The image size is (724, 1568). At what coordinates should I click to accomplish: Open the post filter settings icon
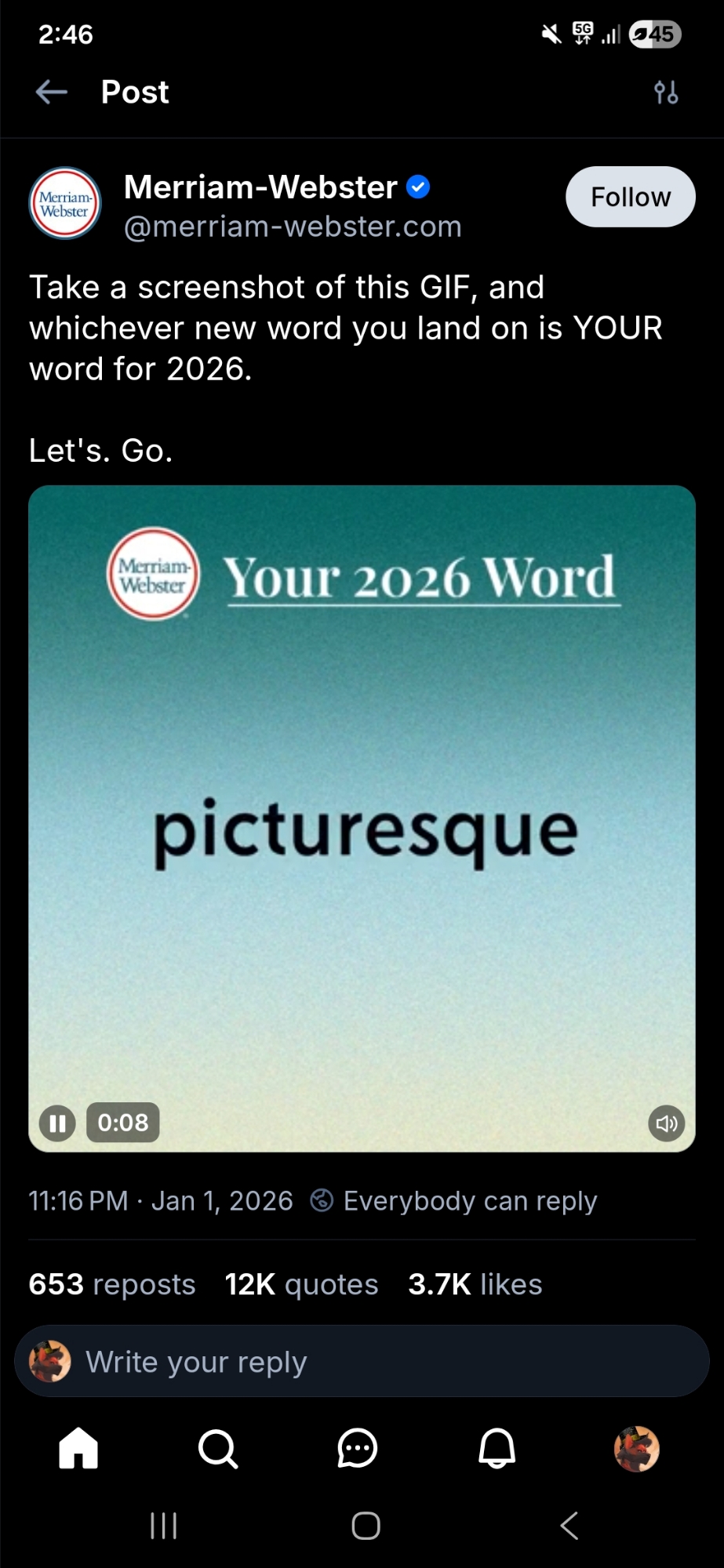[x=666, y=93]
